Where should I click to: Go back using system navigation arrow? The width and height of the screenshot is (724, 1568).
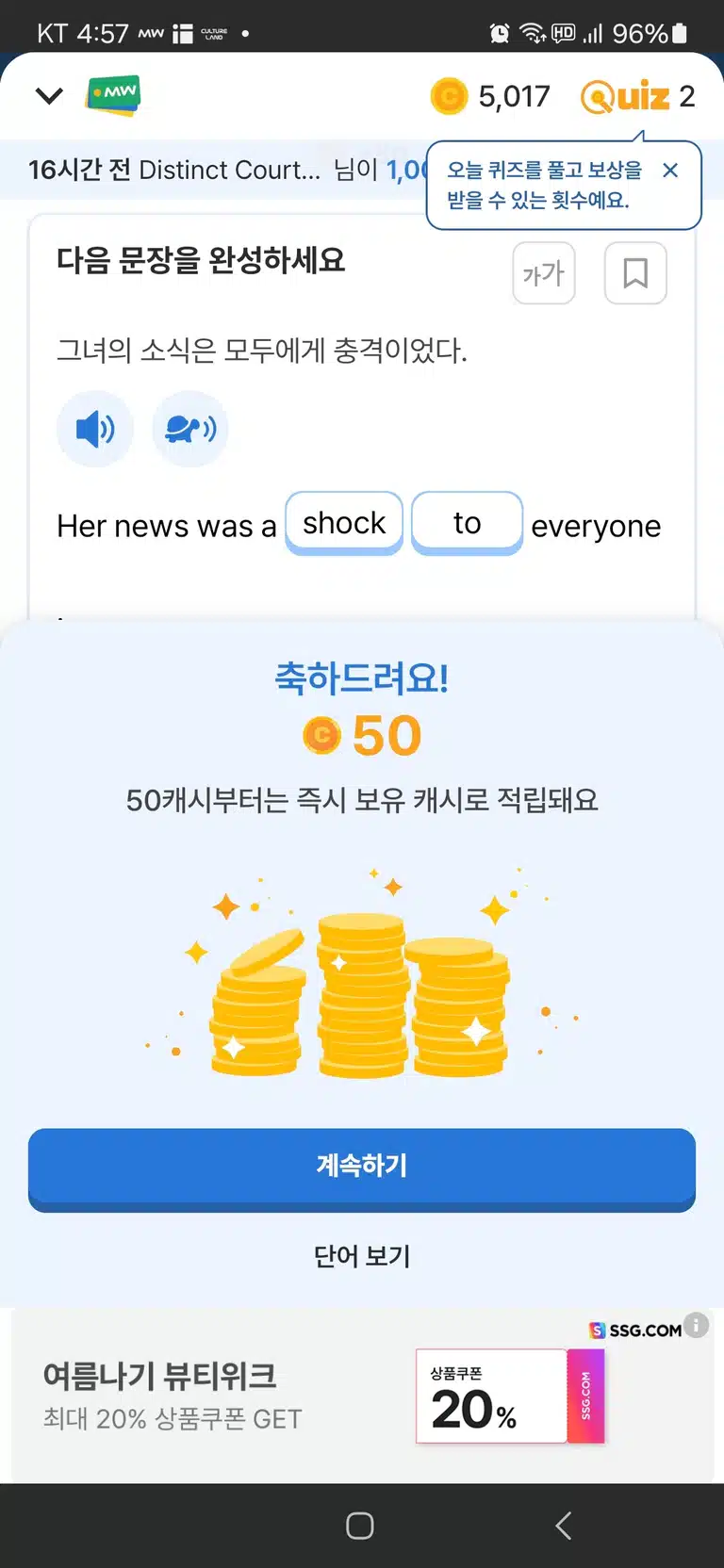pos(564,1526)
